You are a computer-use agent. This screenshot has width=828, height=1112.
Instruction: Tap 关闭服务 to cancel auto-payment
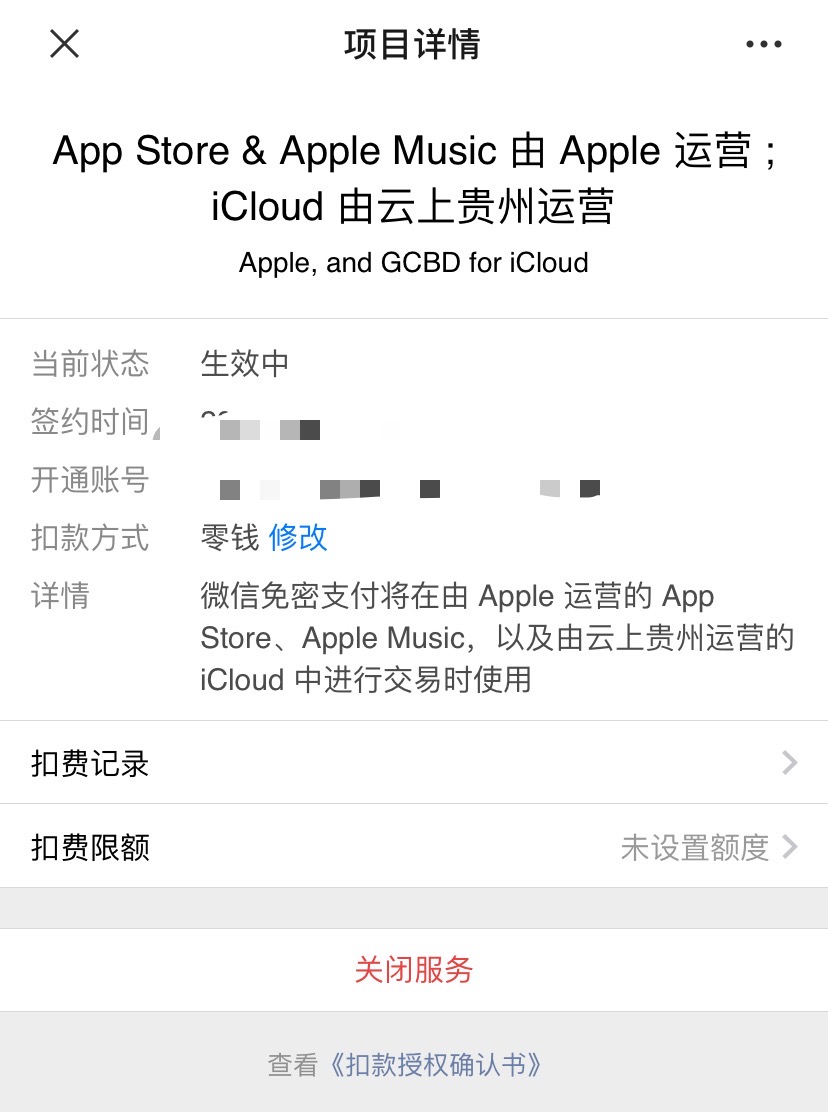[x=414, y=970]
